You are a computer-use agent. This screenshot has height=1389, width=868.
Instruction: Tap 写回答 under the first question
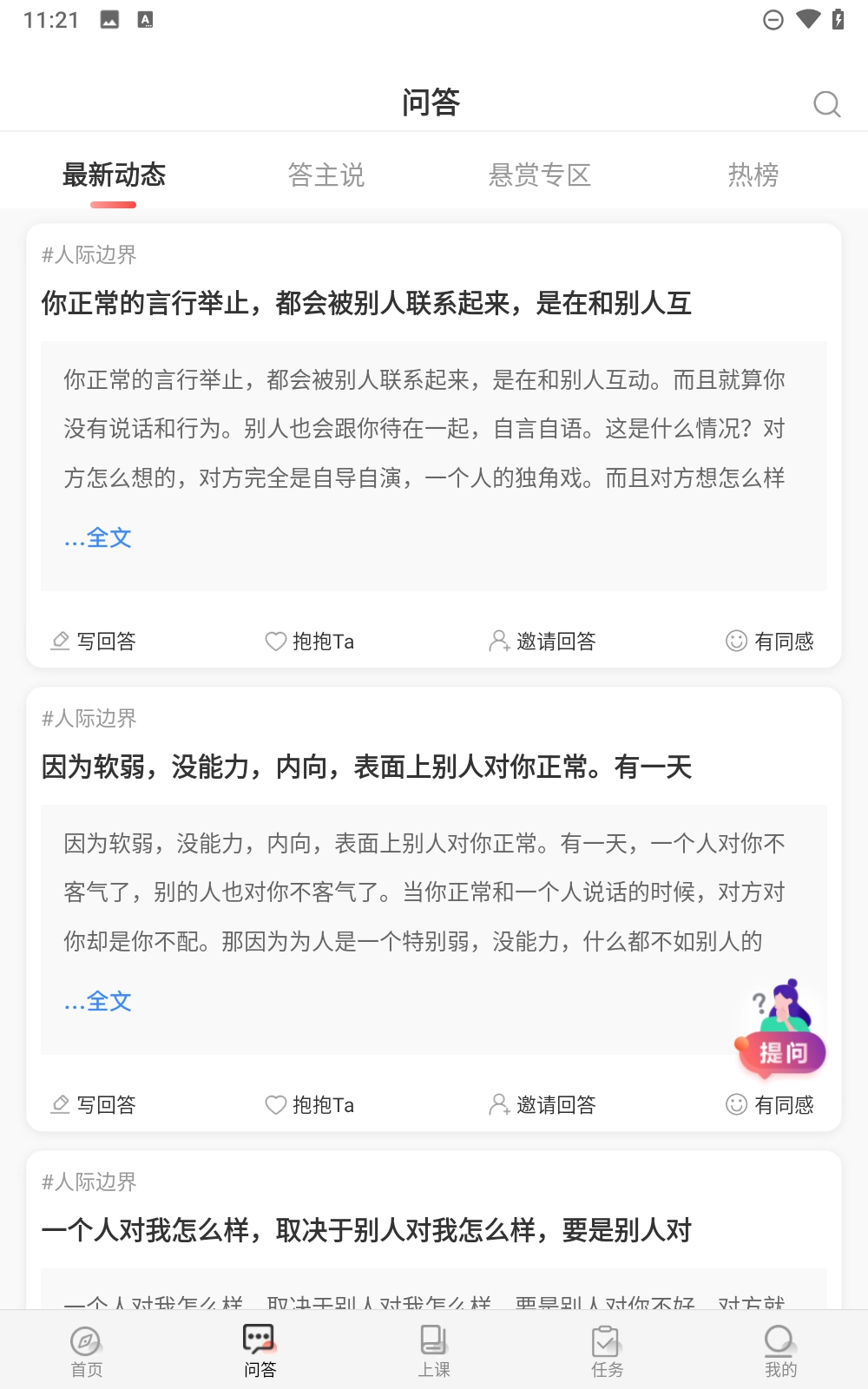coord(94,642)
